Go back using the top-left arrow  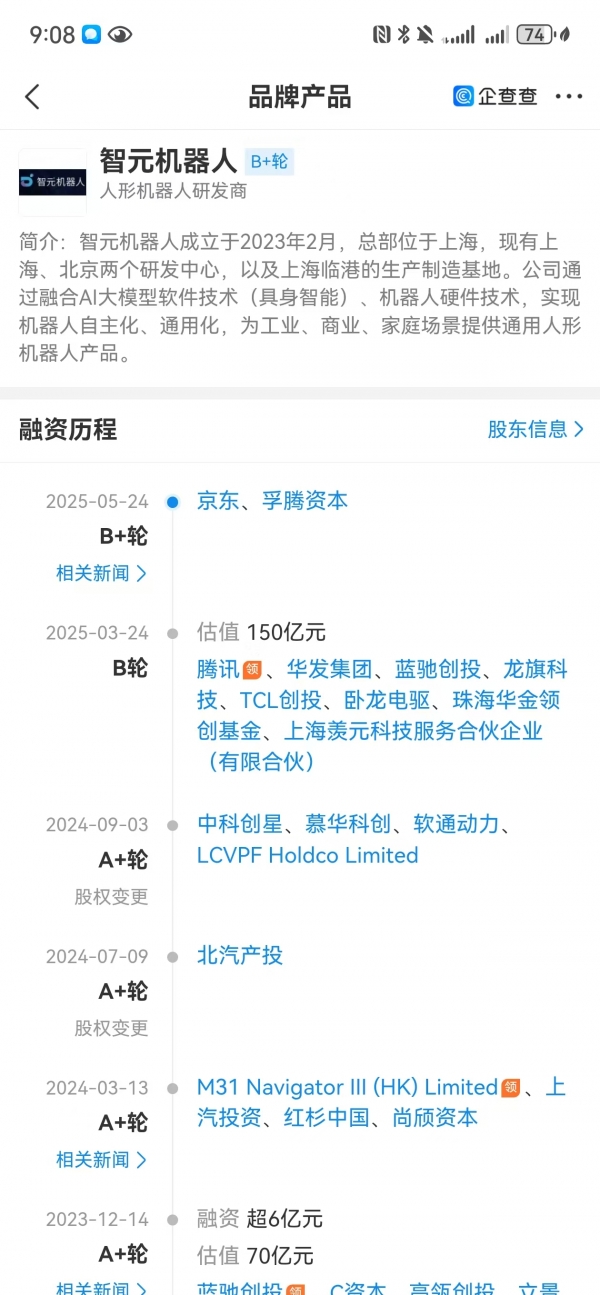point(32,97)
